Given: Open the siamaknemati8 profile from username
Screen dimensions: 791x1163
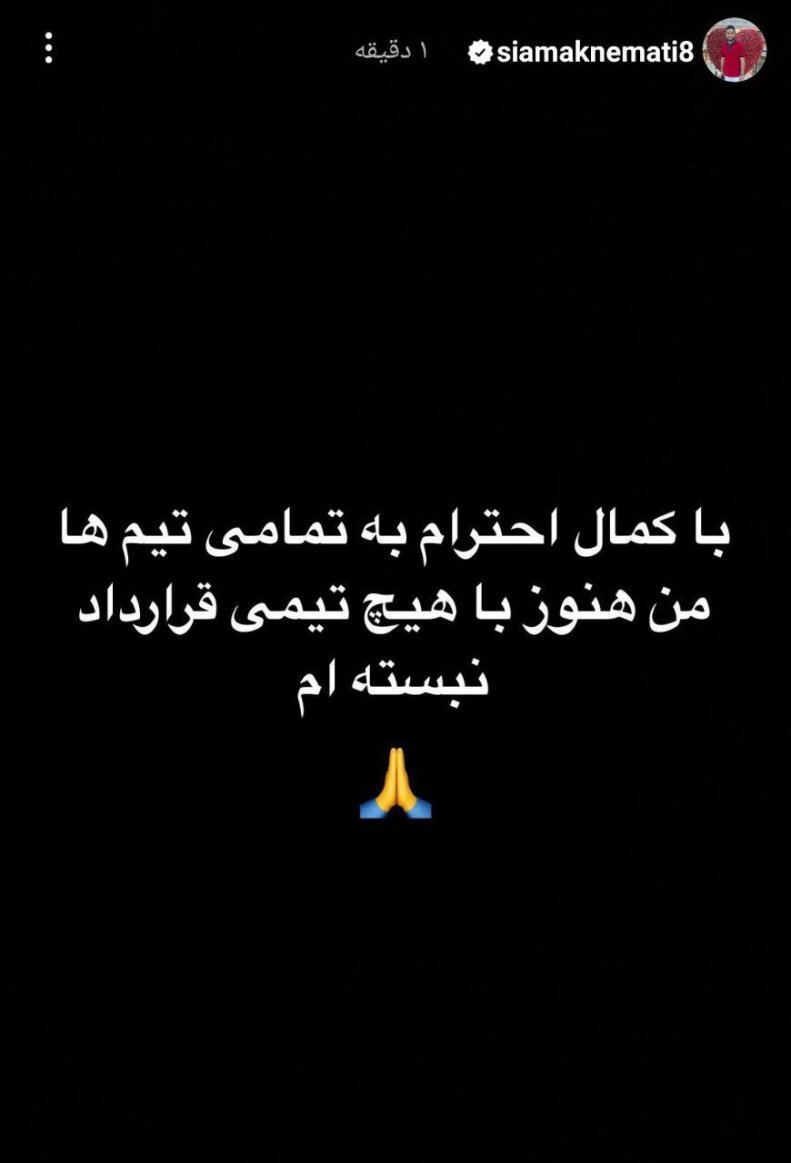Looking at the screenshot, I should point(594,52).
